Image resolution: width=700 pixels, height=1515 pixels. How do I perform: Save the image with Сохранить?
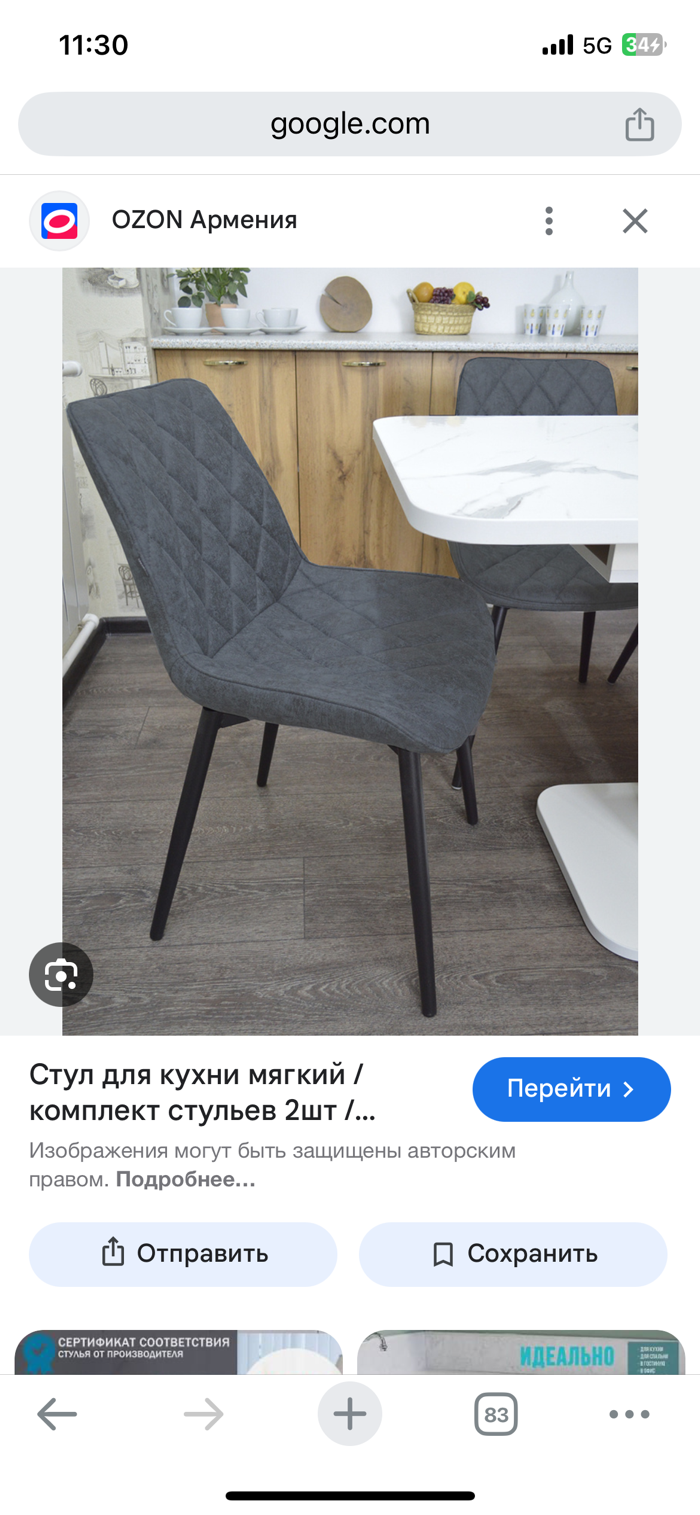513,1253
